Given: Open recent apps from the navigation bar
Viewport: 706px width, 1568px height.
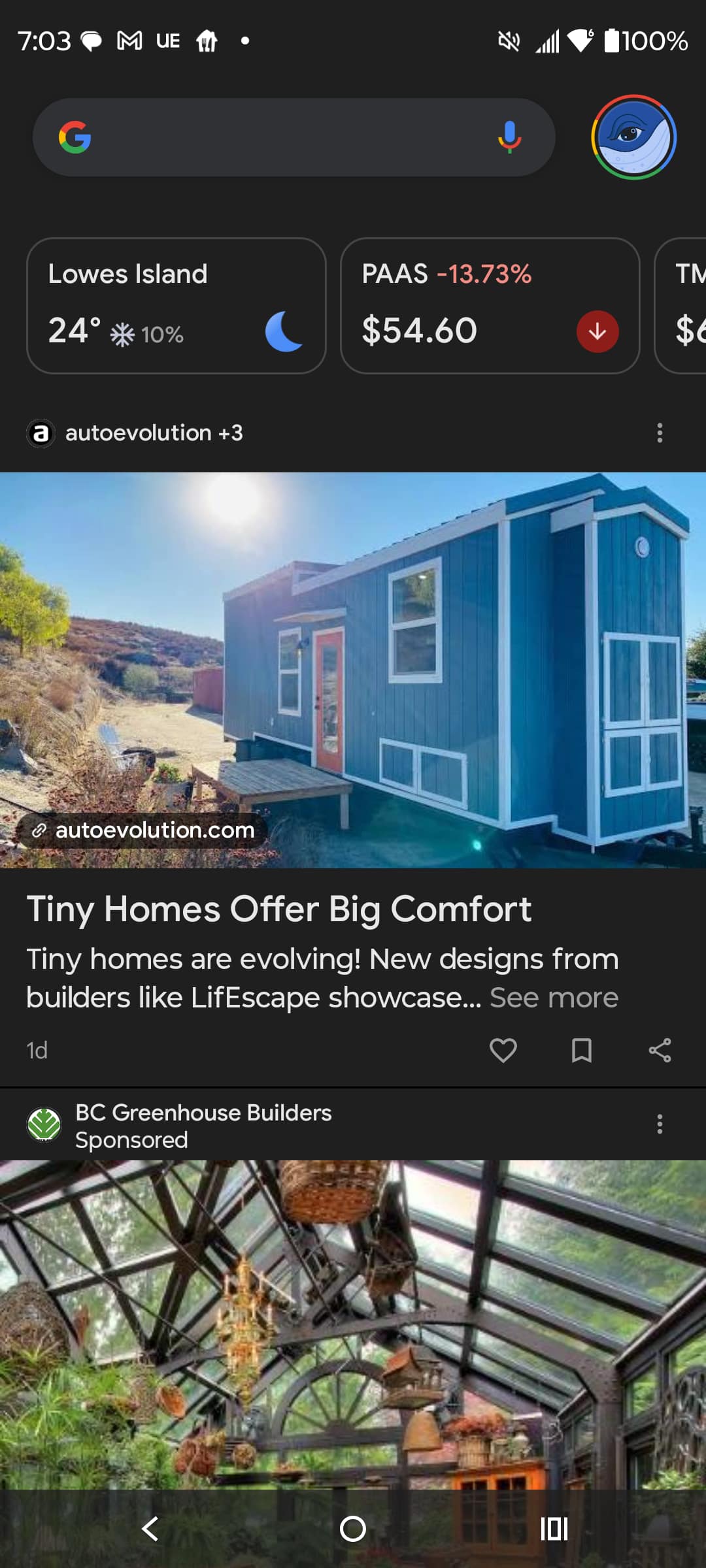Looking at the screenshot, I should point(554,1529).
